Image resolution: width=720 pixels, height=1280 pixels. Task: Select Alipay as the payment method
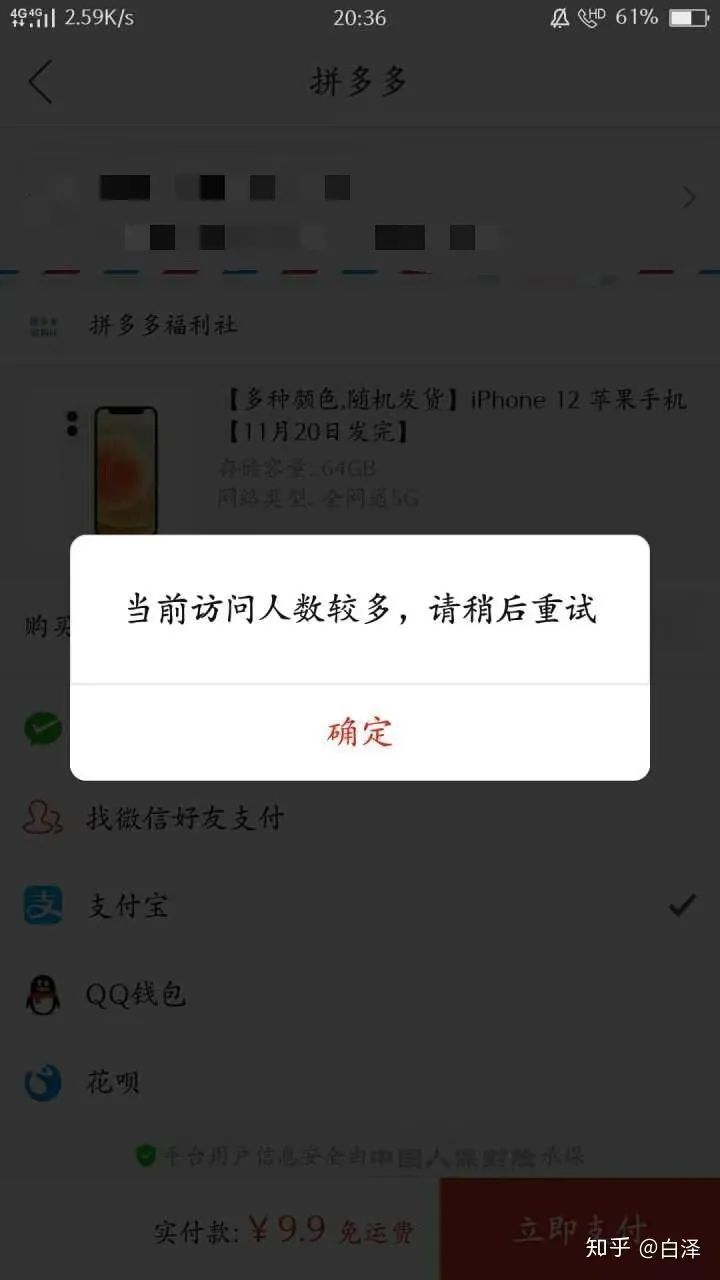(x=130, y=905)
